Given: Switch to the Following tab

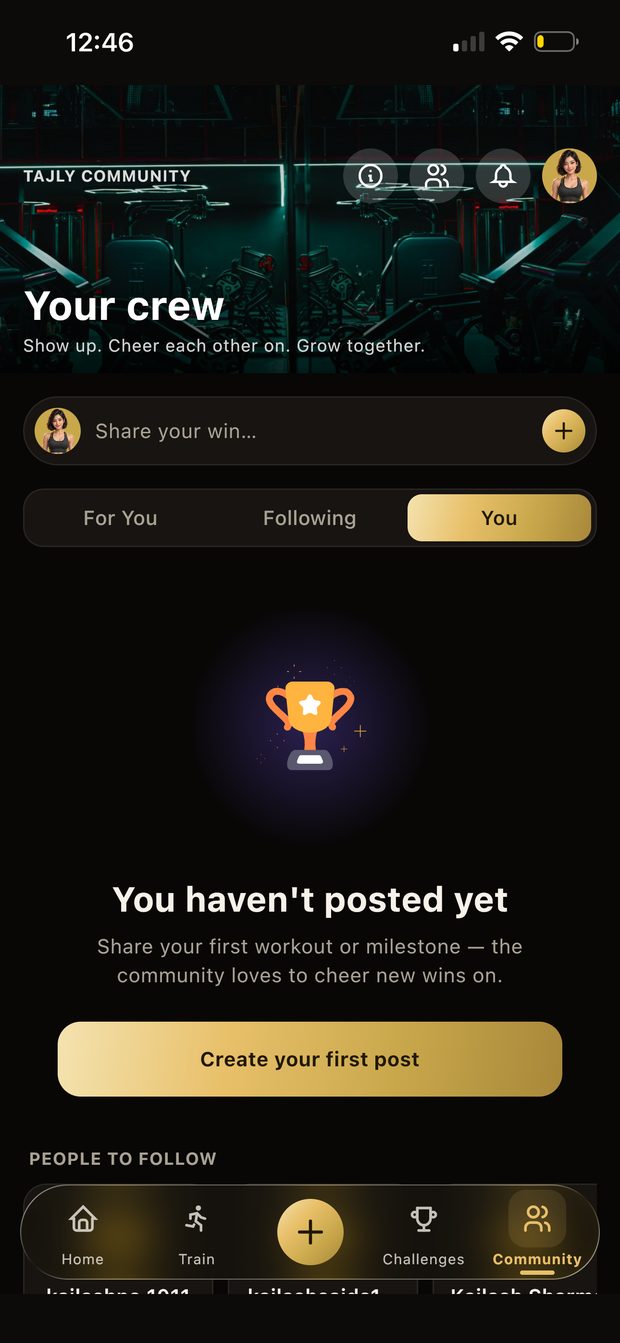Looking at the screenshot, I should [x=309, y=518].
